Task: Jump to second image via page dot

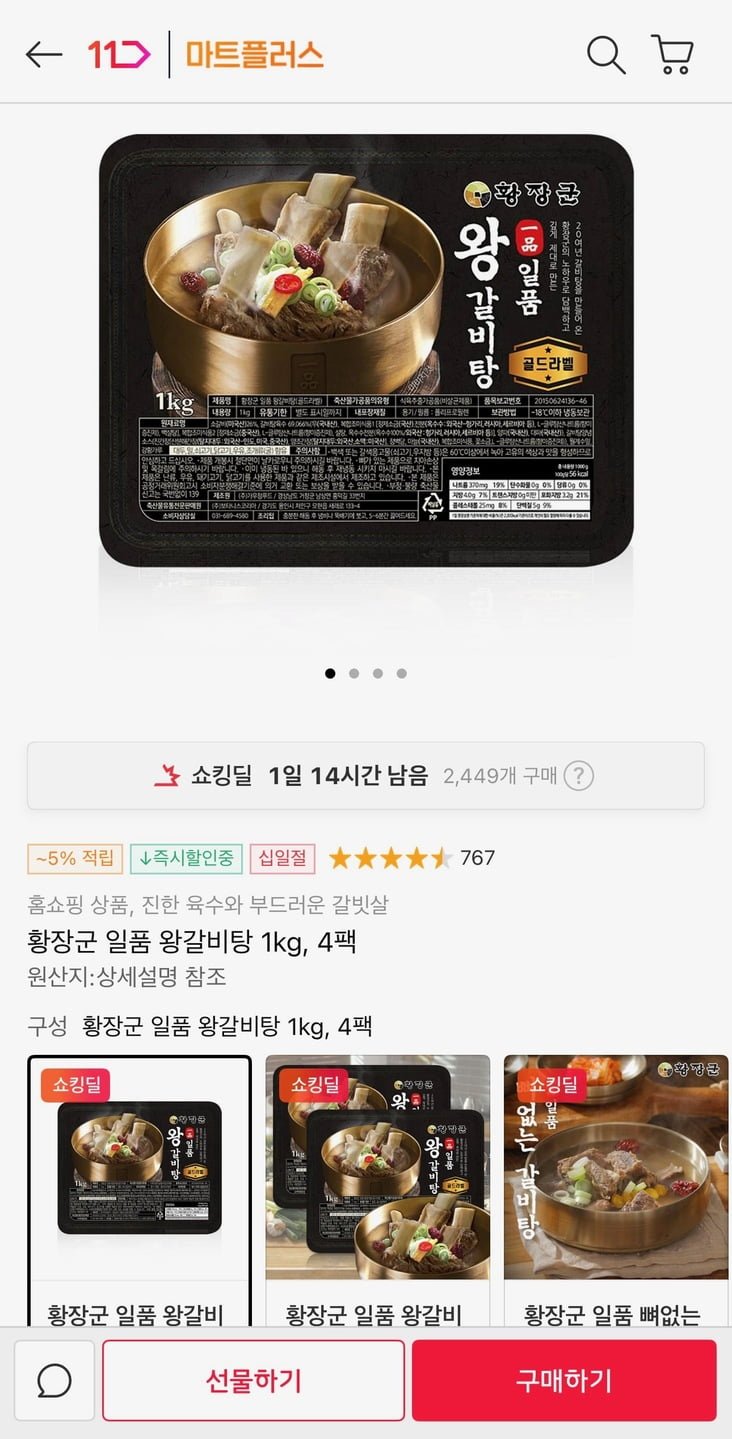Action: 354,673
